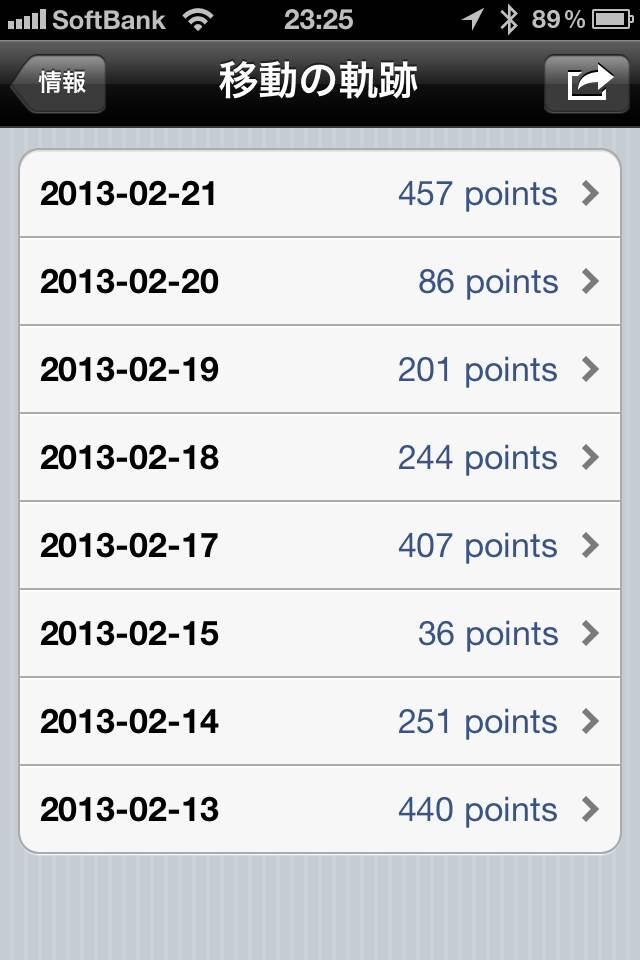Select the 2013-02-19 row with 201 points

(x=320, y=370)
